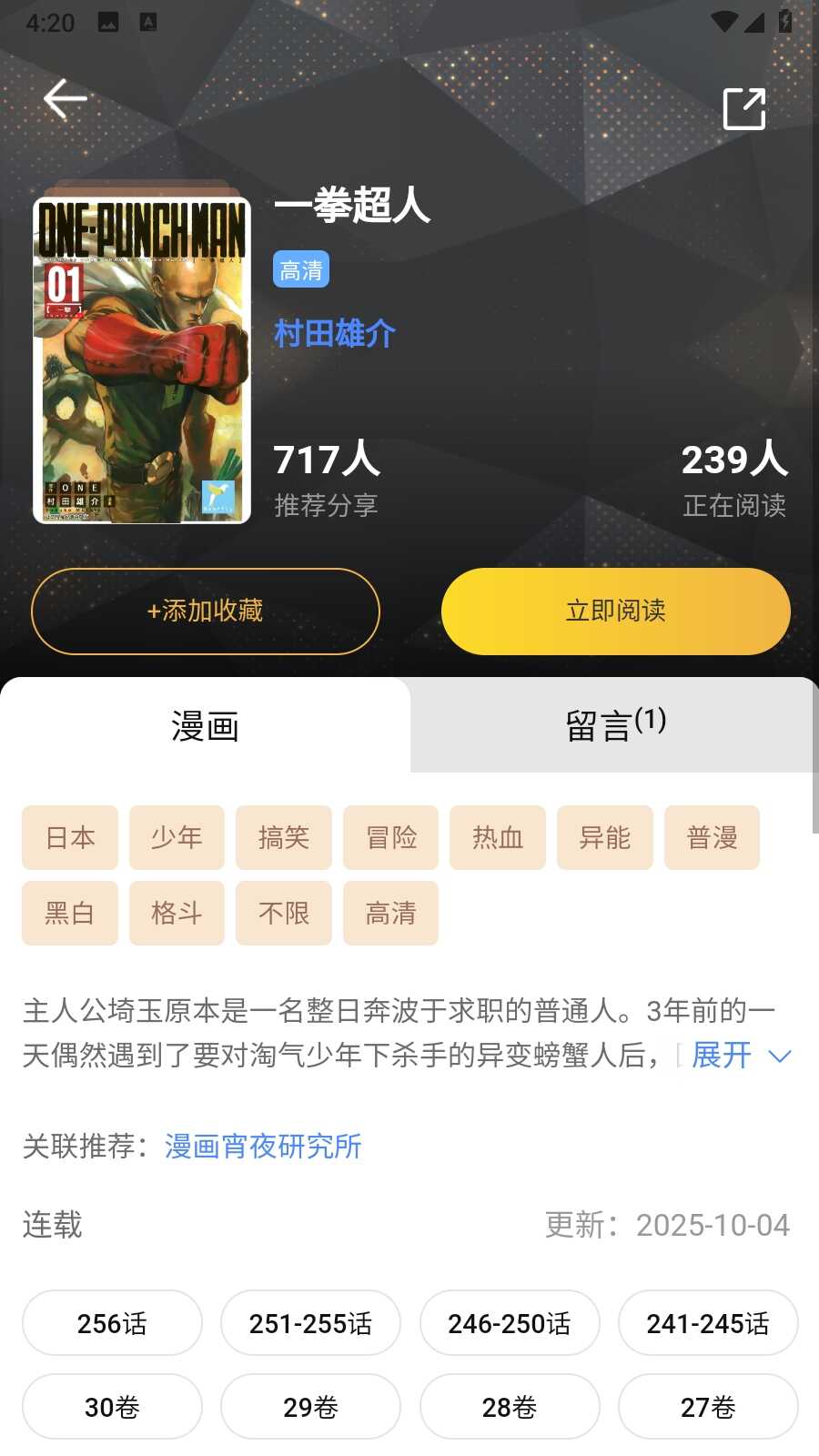
Task: Share this manga via the share icon
Action: pos(743,109)
